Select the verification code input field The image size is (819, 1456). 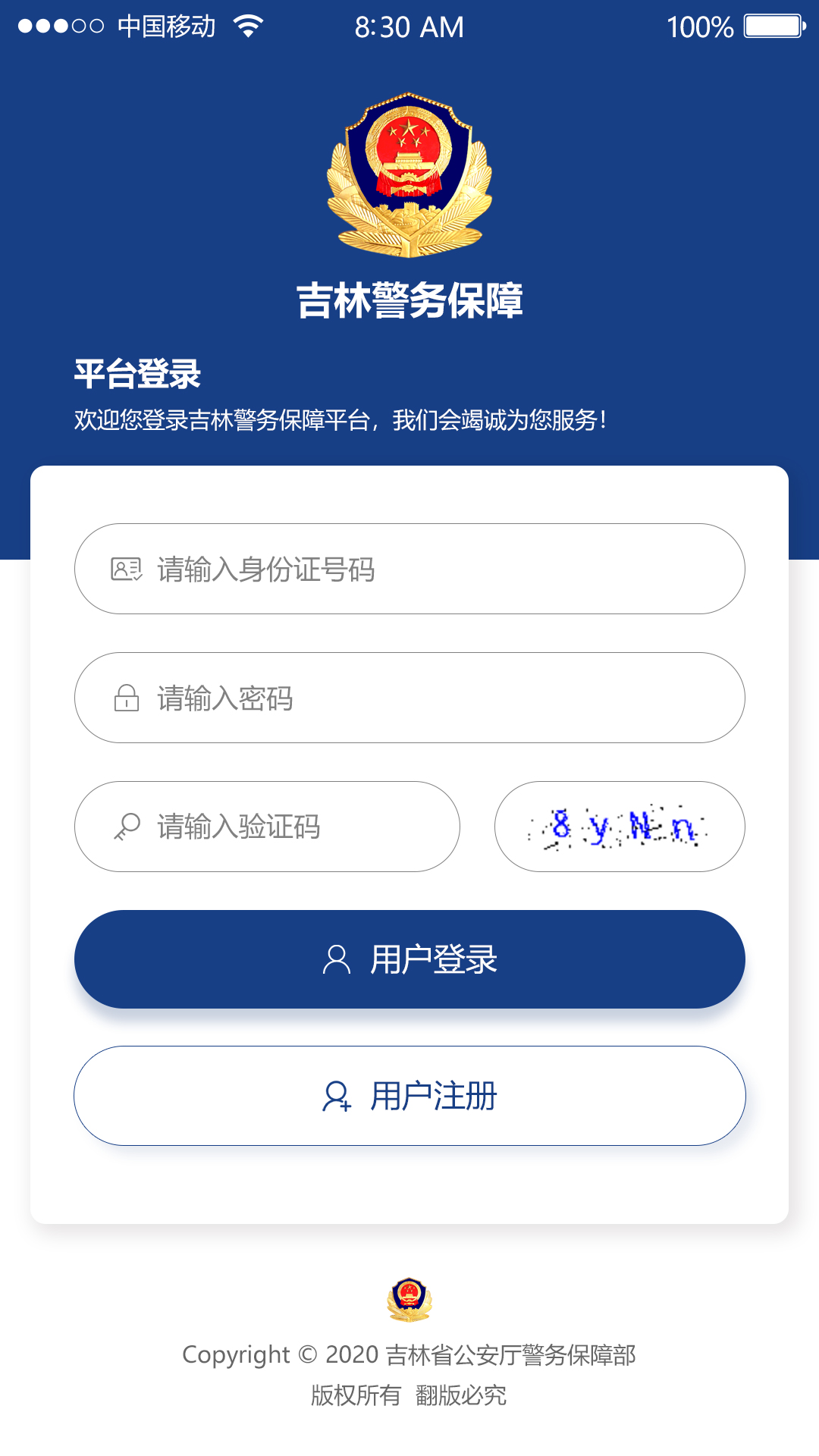click(x=267, y=827)
